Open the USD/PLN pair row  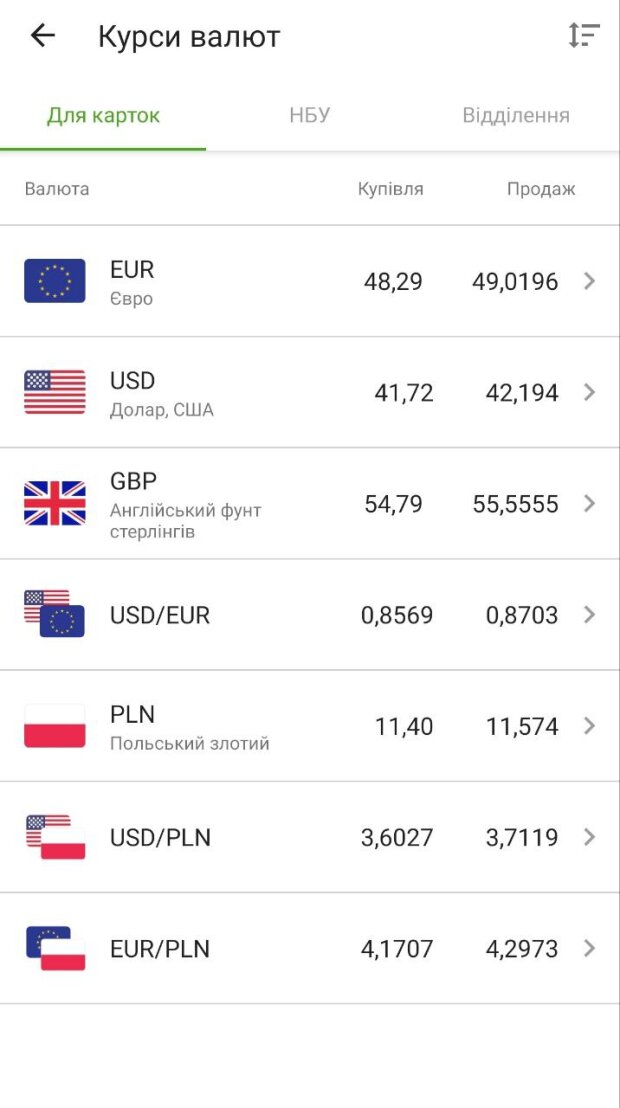pos(310,837)
